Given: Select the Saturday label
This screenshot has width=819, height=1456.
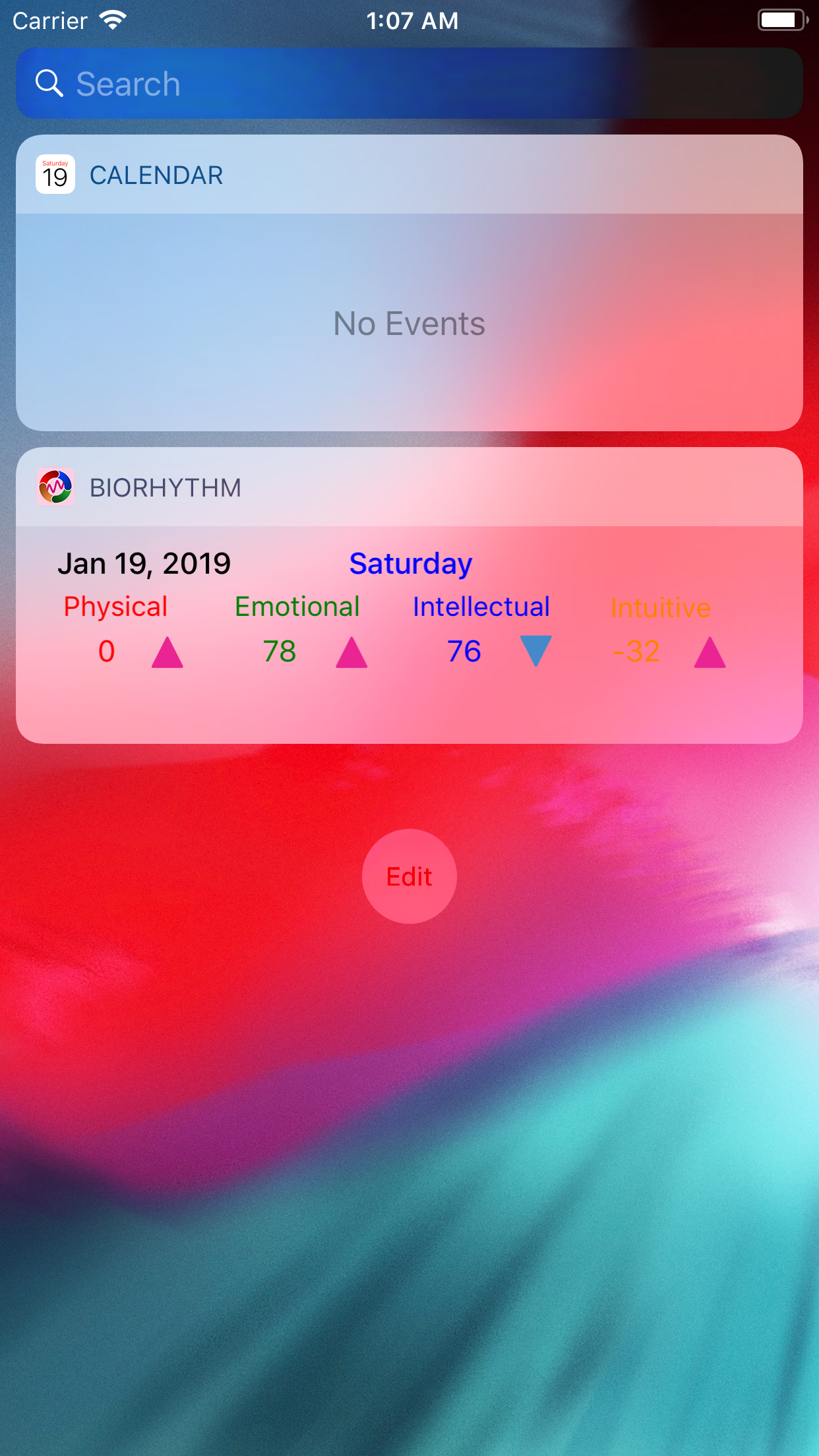Looking at the screenshot, I should coord(409,563).
